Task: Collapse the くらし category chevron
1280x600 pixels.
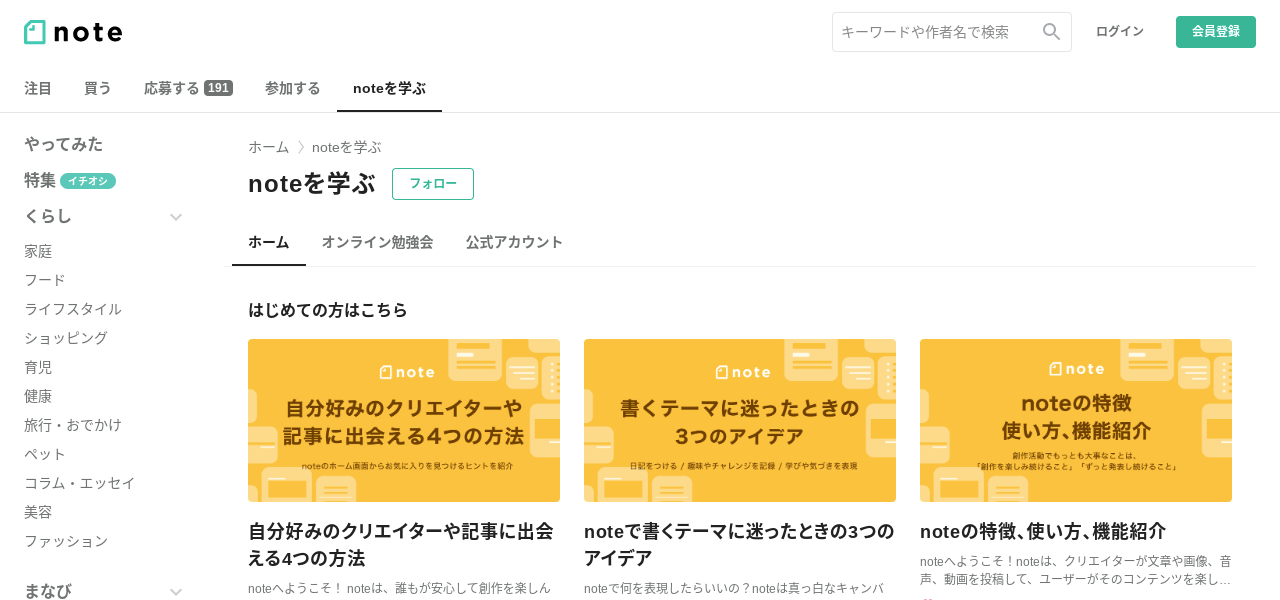Action: (x=176, y=217)
